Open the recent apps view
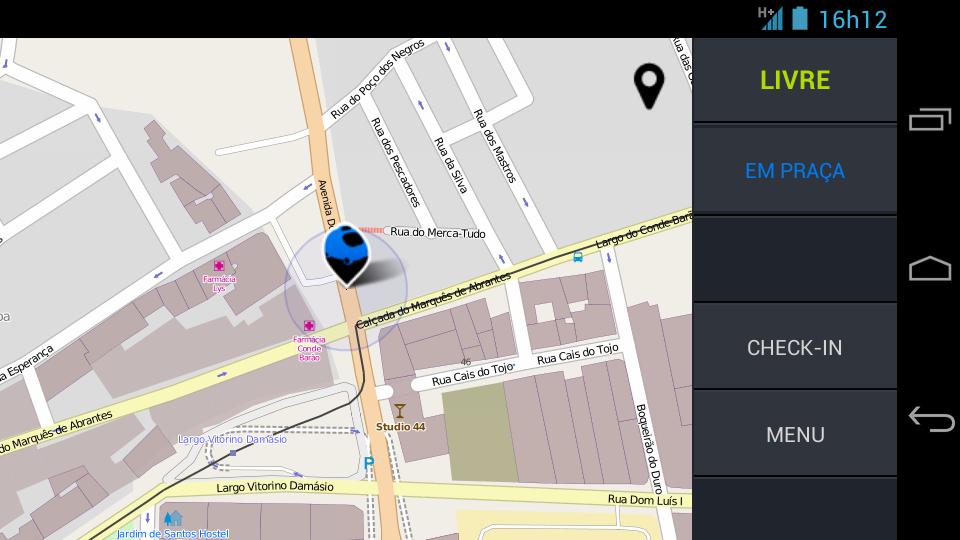 (x=930, y=120)
